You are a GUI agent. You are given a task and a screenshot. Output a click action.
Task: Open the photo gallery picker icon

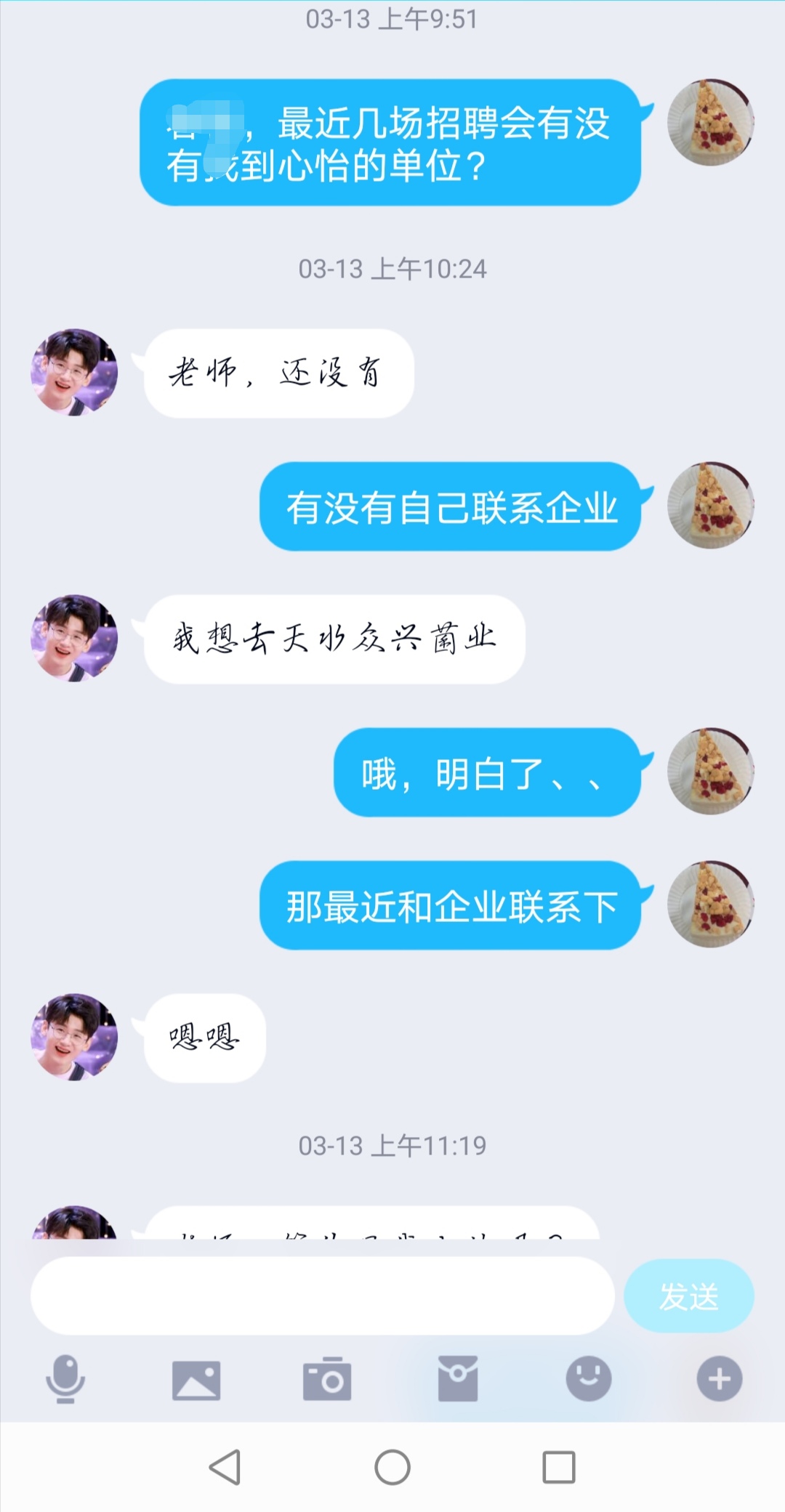pos(196,1379)
